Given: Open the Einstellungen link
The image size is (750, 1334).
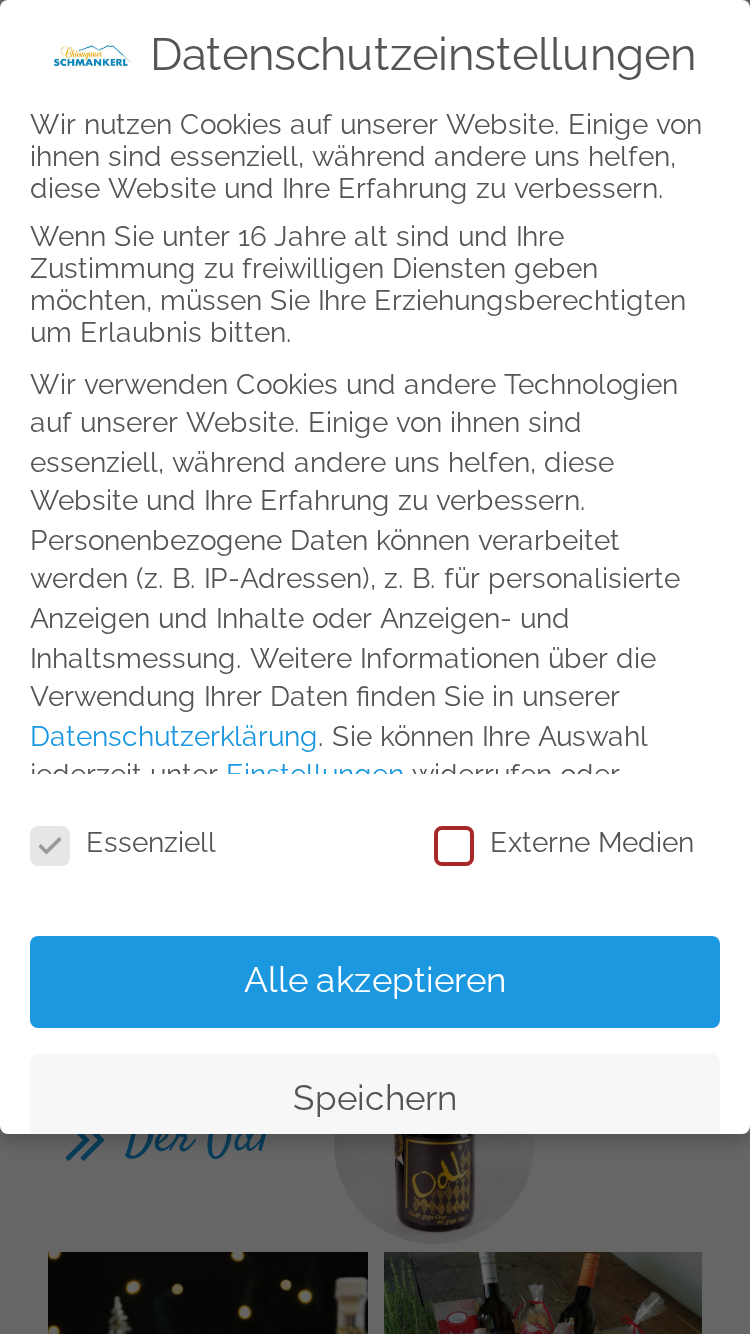Looking at the screenshot, I should 315,768.
